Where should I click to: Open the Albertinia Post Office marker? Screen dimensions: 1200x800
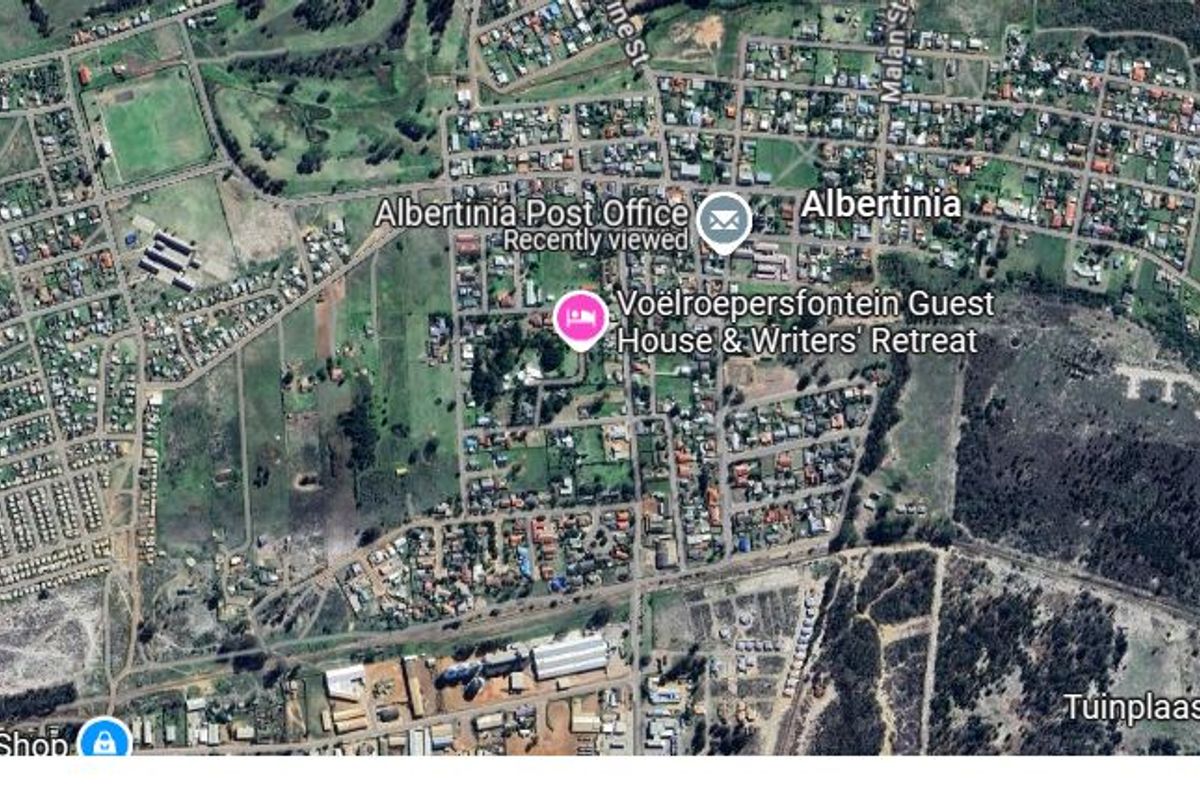click(x=724, y=220)
